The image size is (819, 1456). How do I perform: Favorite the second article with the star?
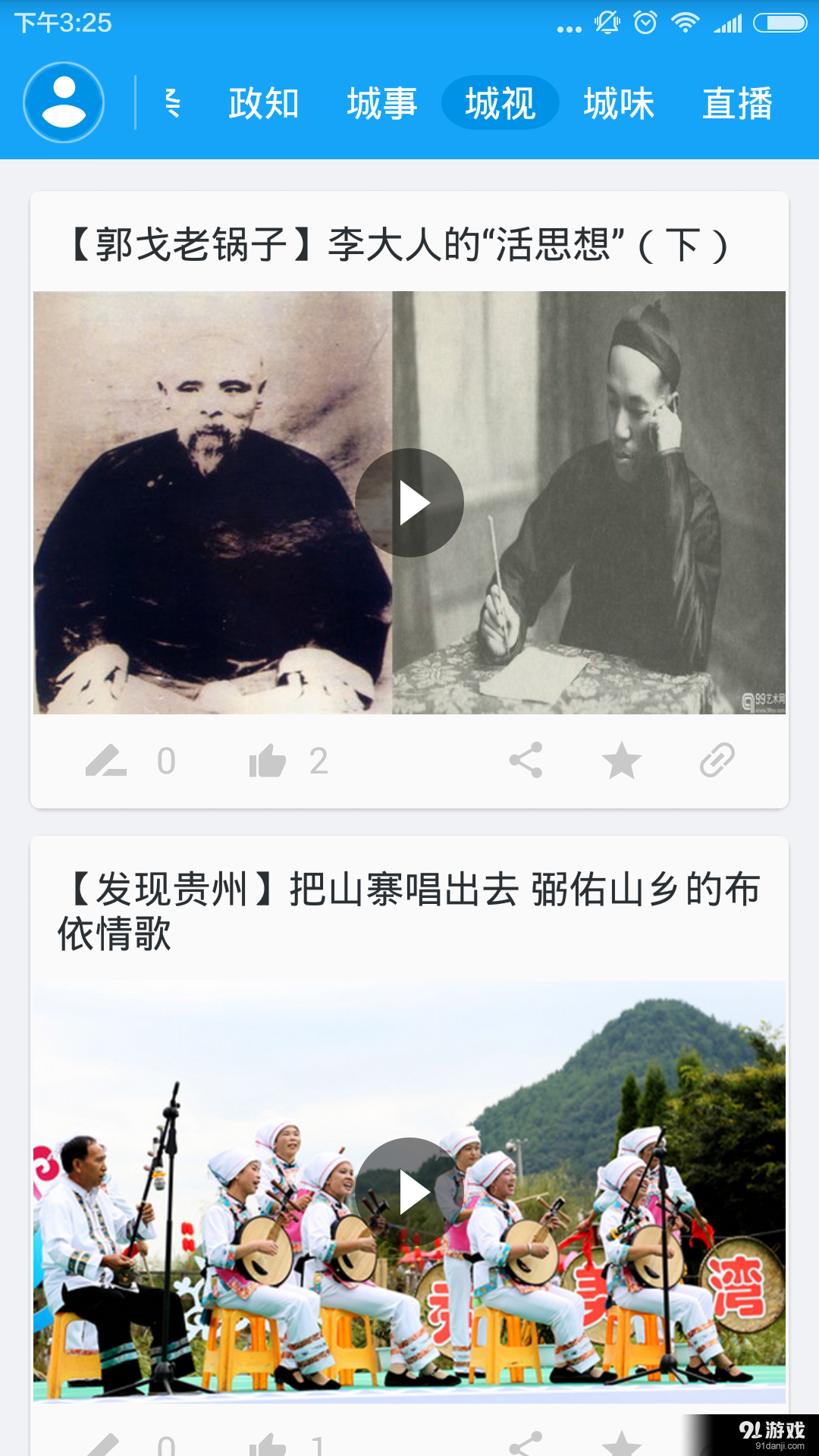(x=623, y=1445)
